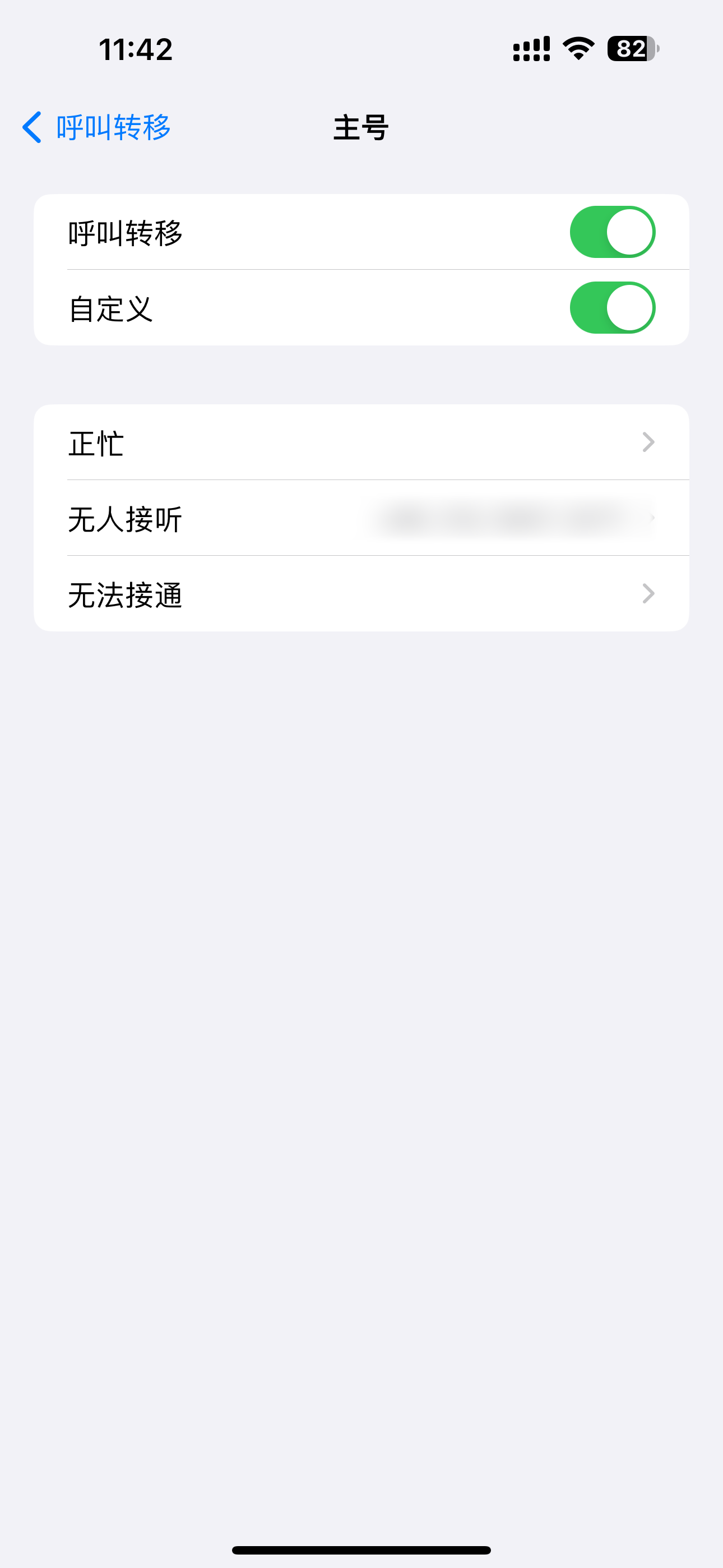This screenshot has width=723, height=1568.
Task: Open the 无人接听 forwarding row
Action: click(x=361, y=518)
